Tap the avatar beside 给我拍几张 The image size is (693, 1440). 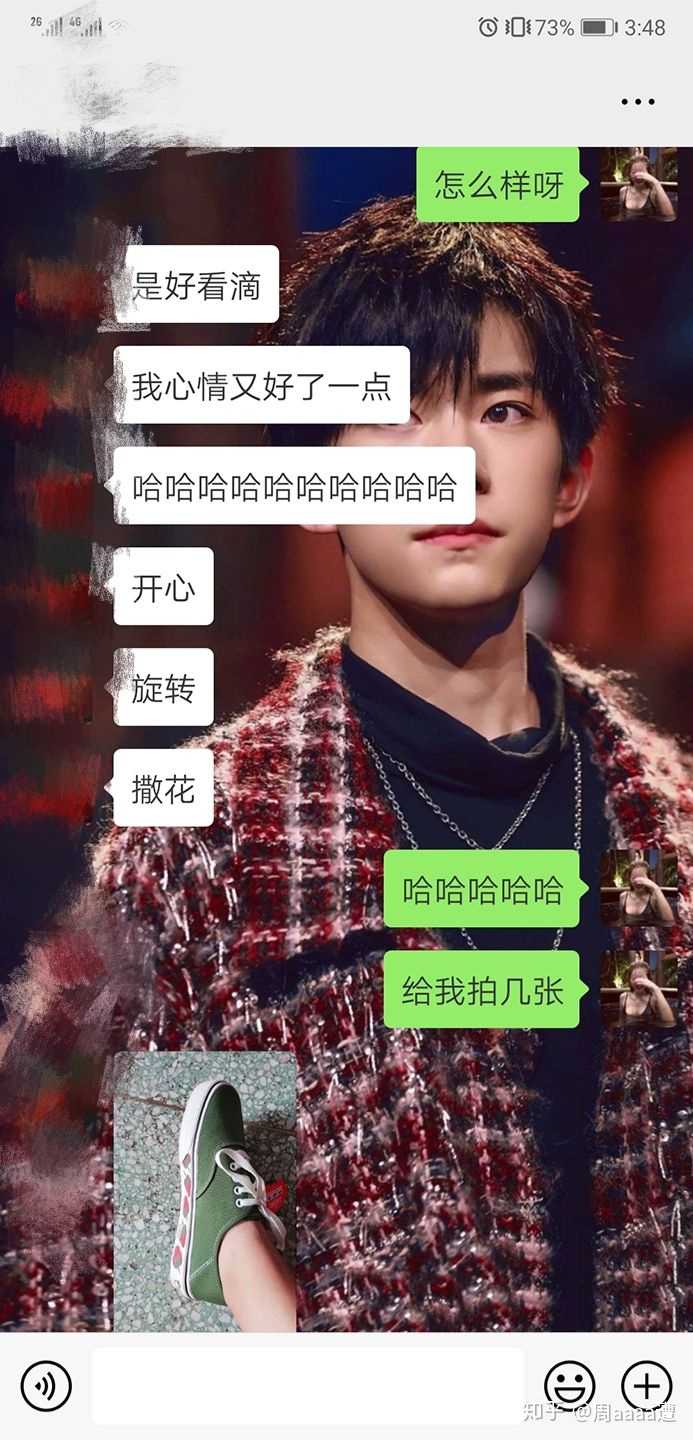638,989
